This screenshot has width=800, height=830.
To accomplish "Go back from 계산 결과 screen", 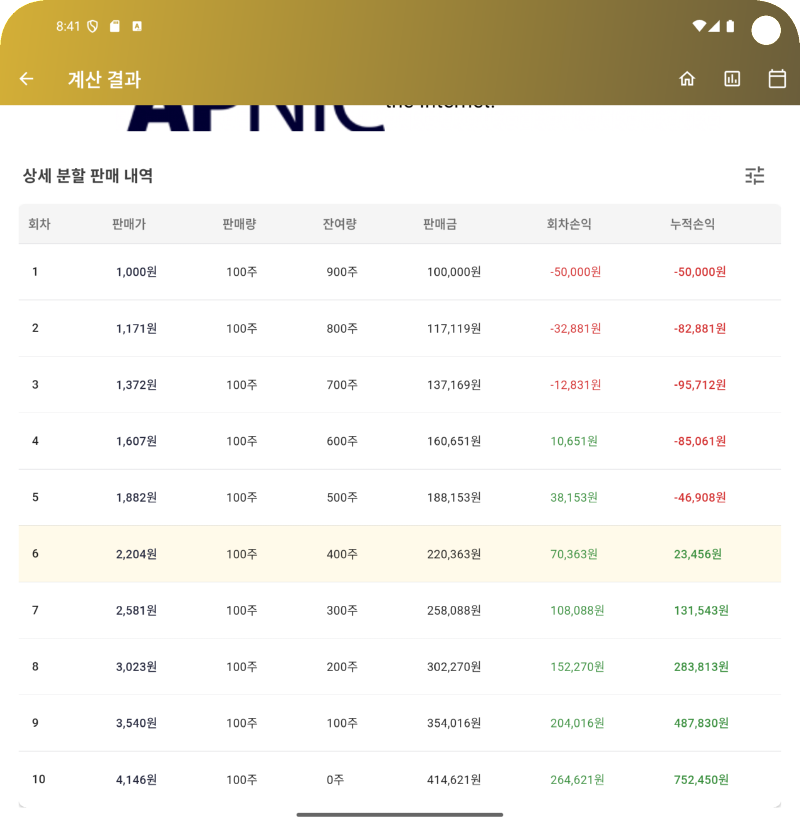I will click(27, 79).
